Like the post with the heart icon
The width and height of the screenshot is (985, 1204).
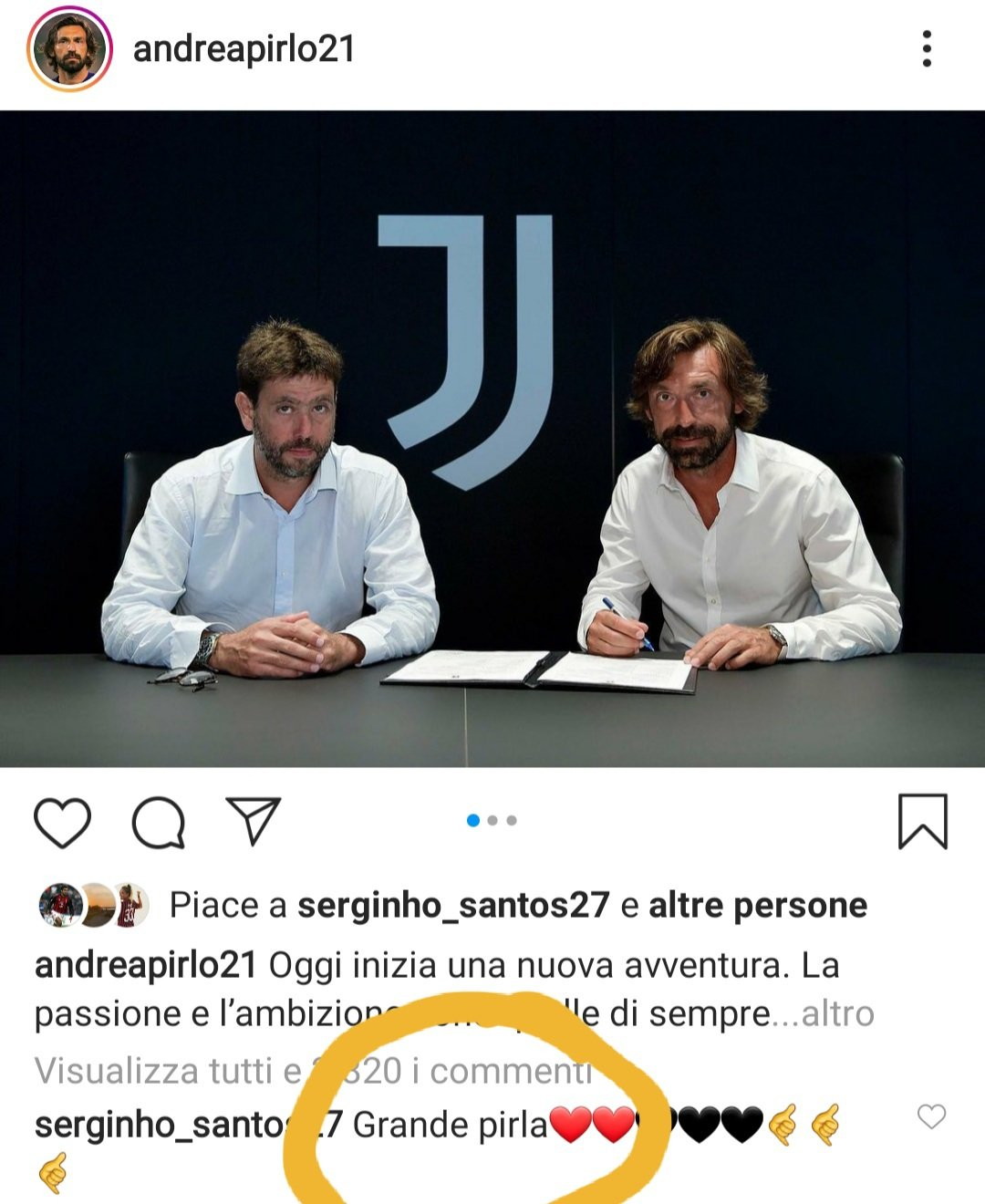click(x=62, y=823)
